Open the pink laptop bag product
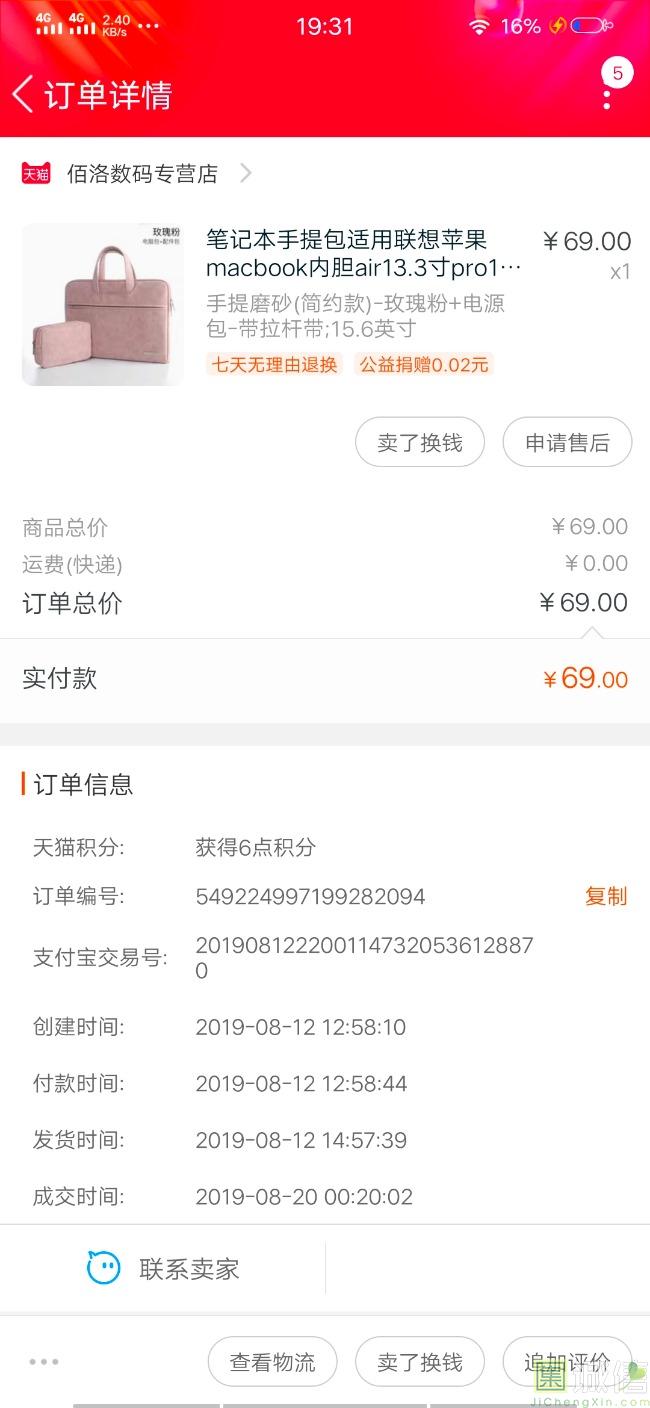This screenshot has width=650, height=1408. pyautogui.click(x=103, y=304)
